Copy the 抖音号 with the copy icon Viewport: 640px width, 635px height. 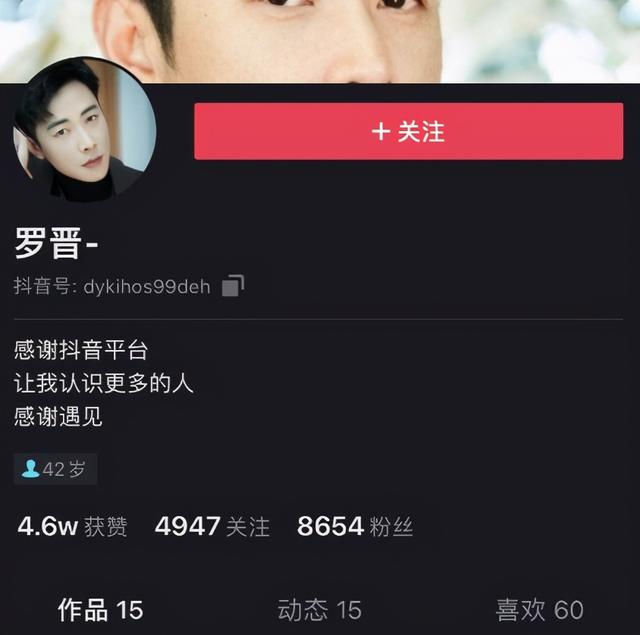pyautogui.click(x=232, y=287)
